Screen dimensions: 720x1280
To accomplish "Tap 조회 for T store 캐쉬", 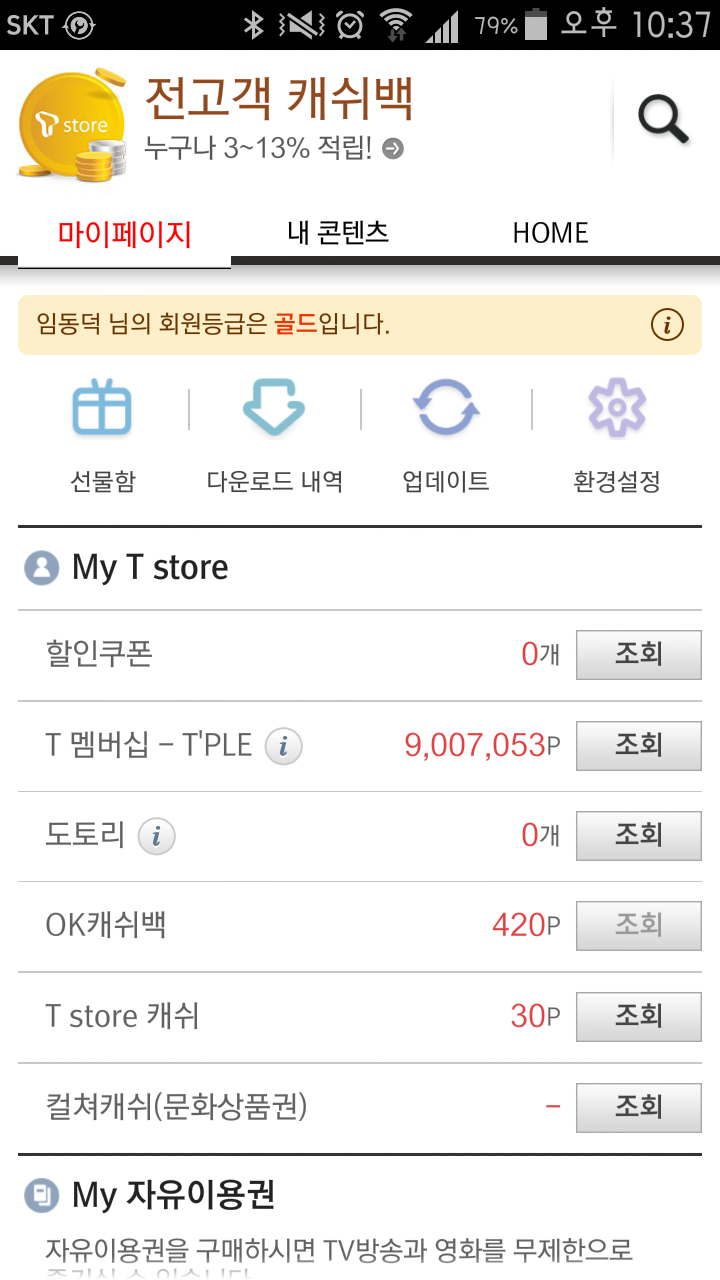I will 638,1016.
